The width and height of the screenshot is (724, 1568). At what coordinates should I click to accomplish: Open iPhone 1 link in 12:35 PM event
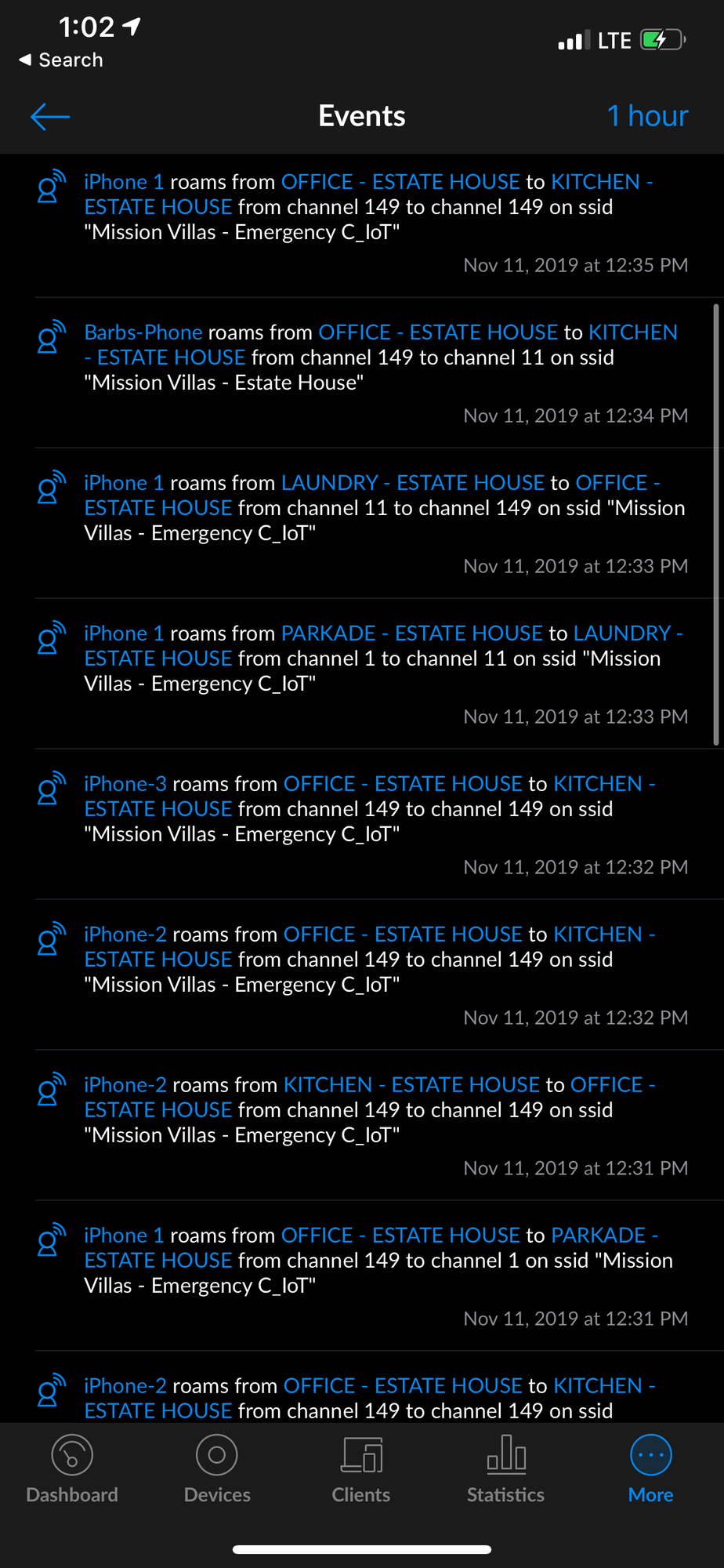(124, 182)
